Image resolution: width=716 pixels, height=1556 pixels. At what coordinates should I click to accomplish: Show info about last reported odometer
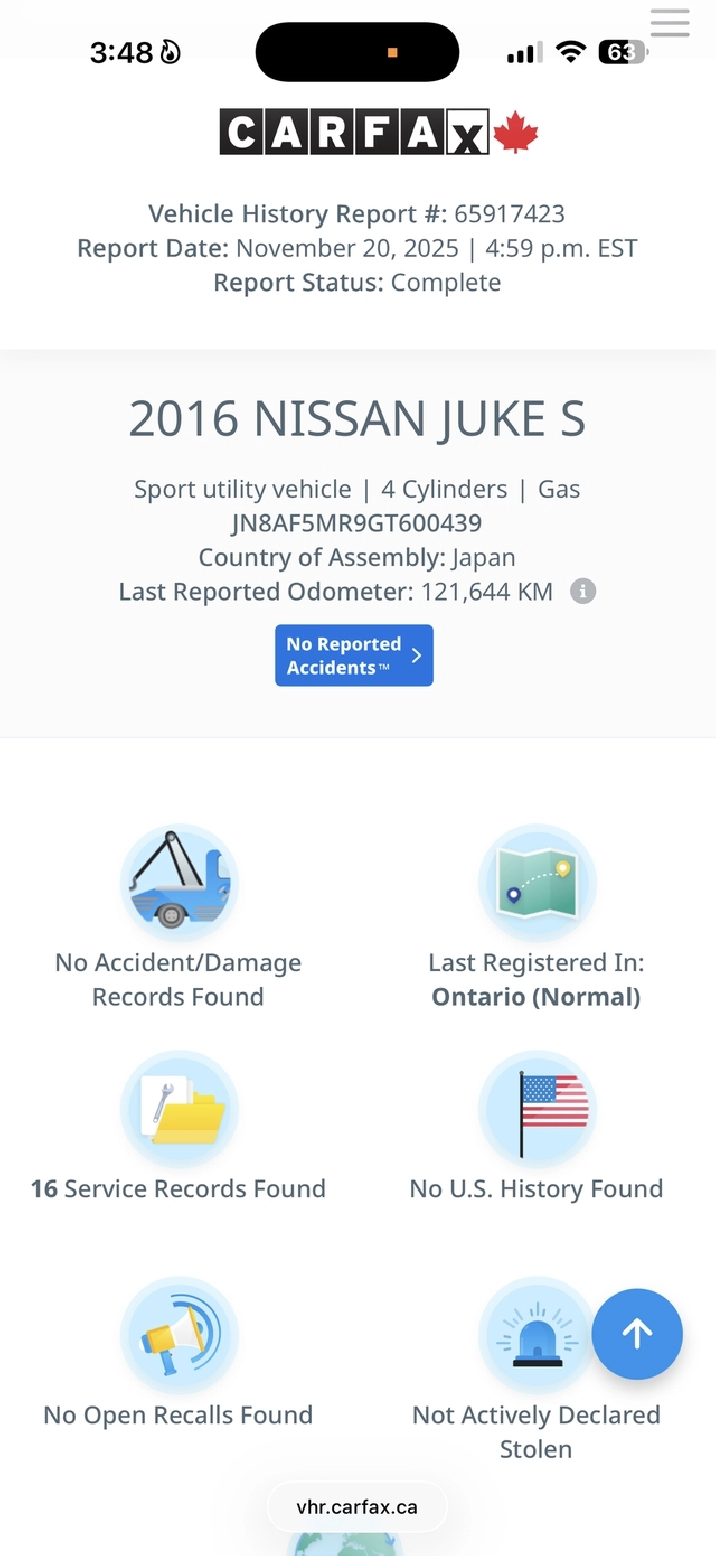click(x=583, y=592)
